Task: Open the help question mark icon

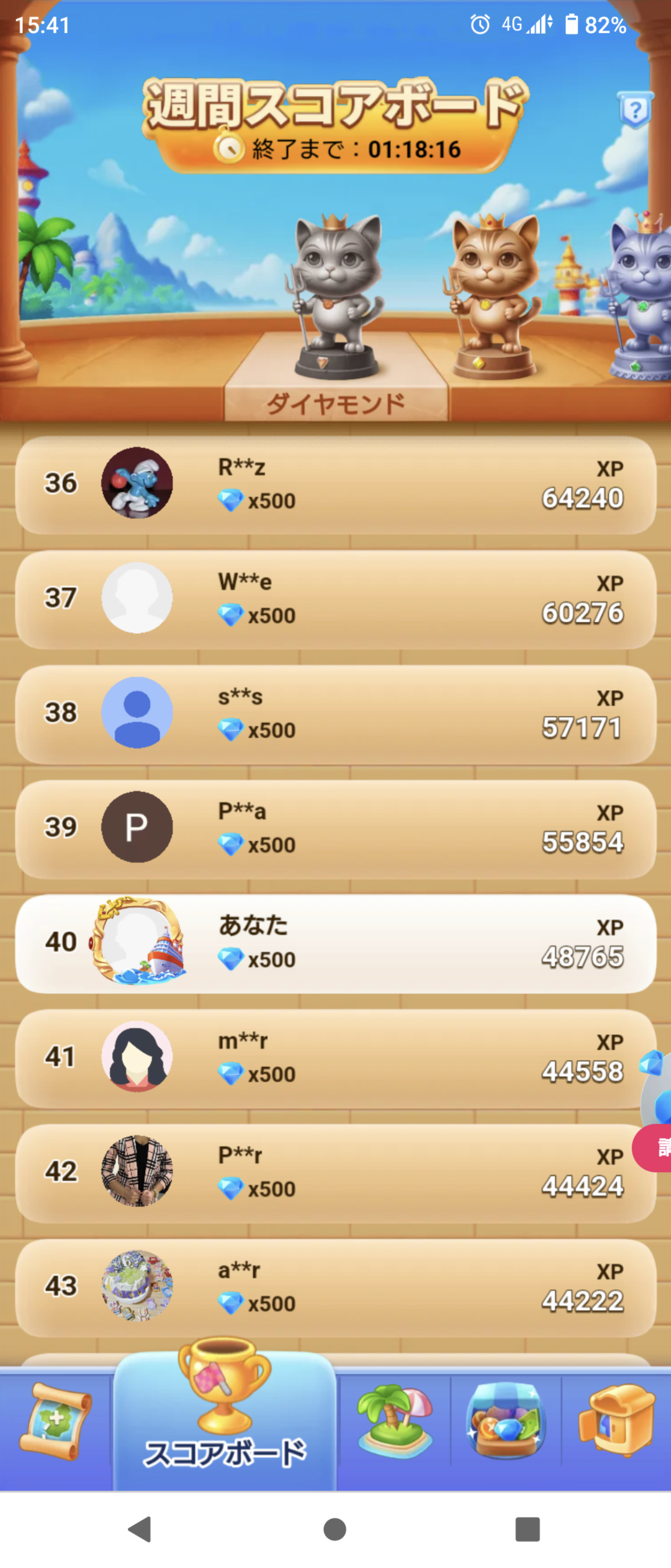Action: (x=635, y=110)
